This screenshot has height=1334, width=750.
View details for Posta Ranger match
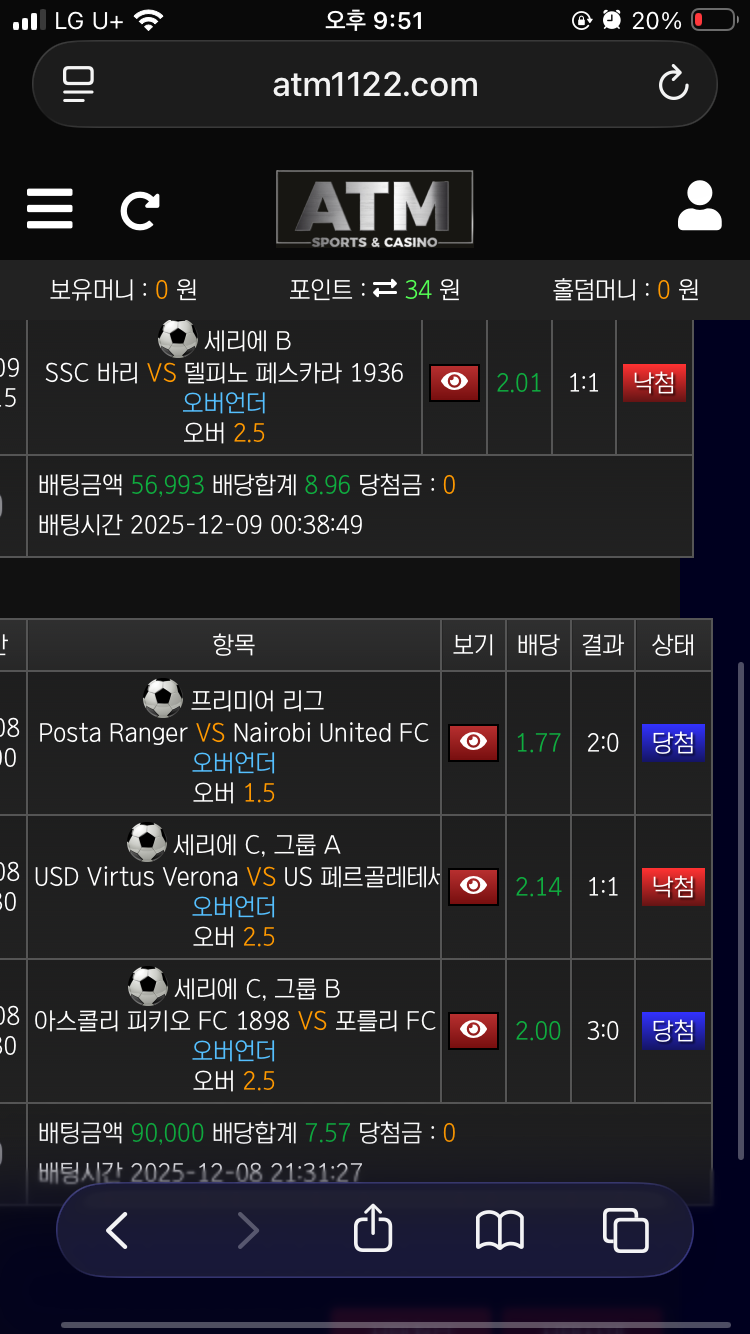pos(473,743)
